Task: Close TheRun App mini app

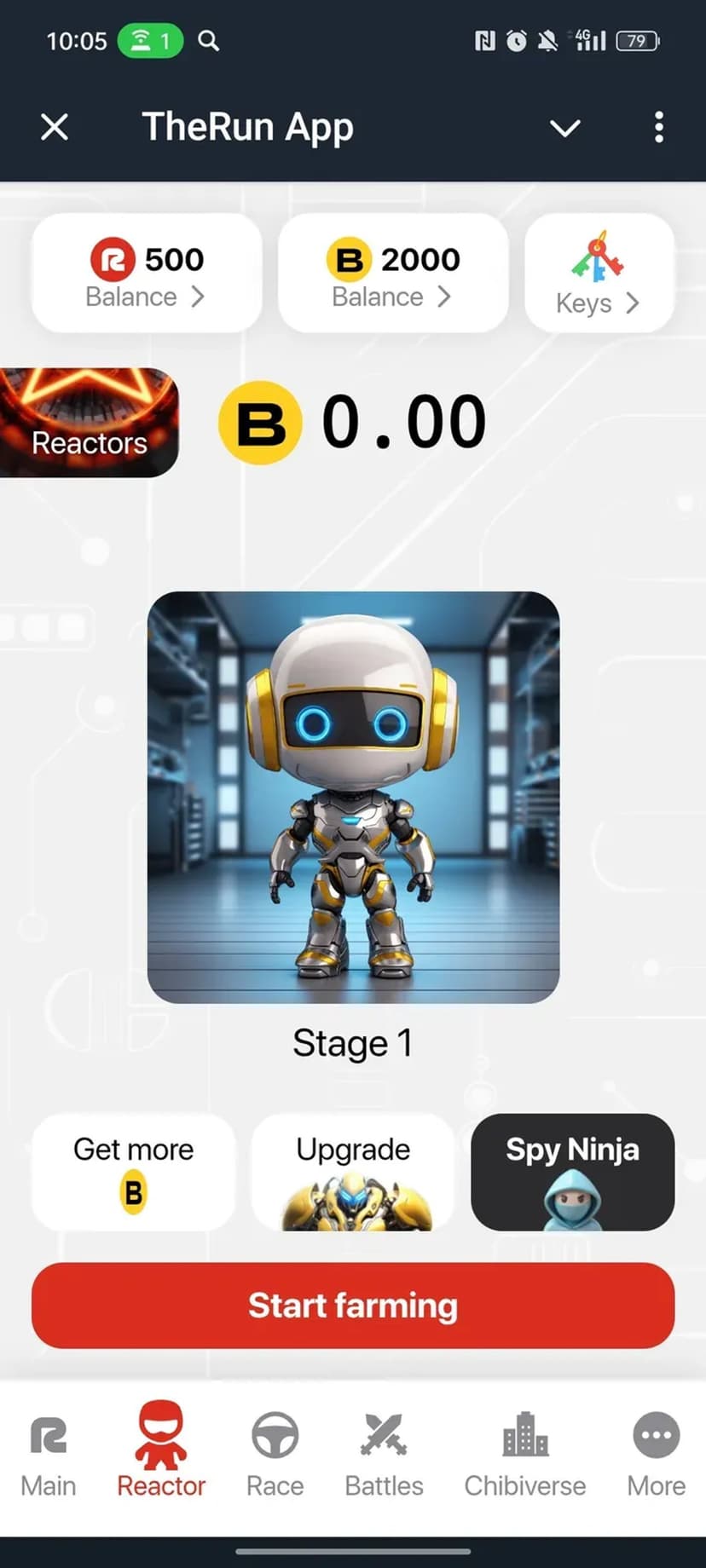Action: (55, 128)
